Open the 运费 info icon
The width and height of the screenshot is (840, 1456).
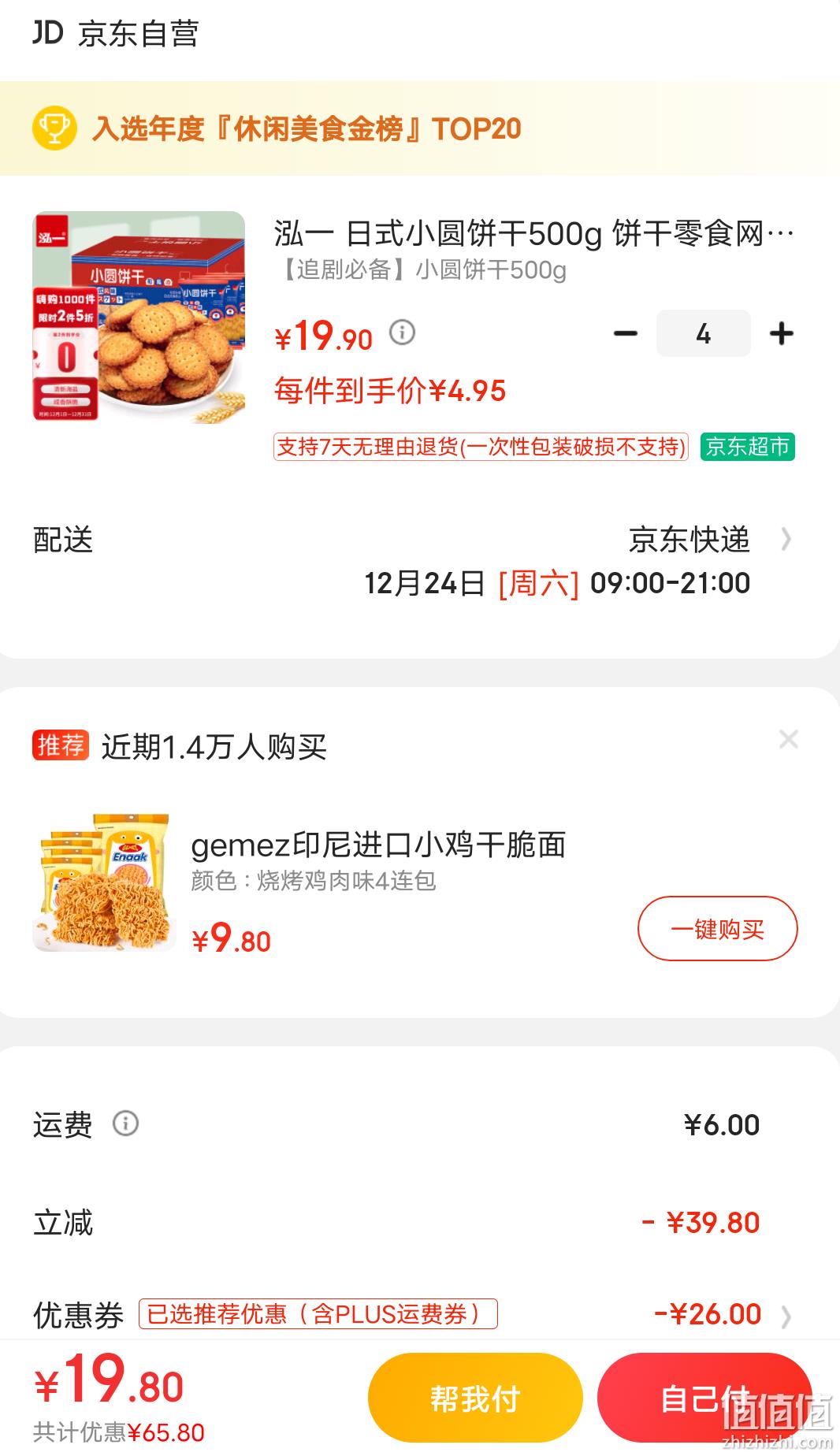126,1123
